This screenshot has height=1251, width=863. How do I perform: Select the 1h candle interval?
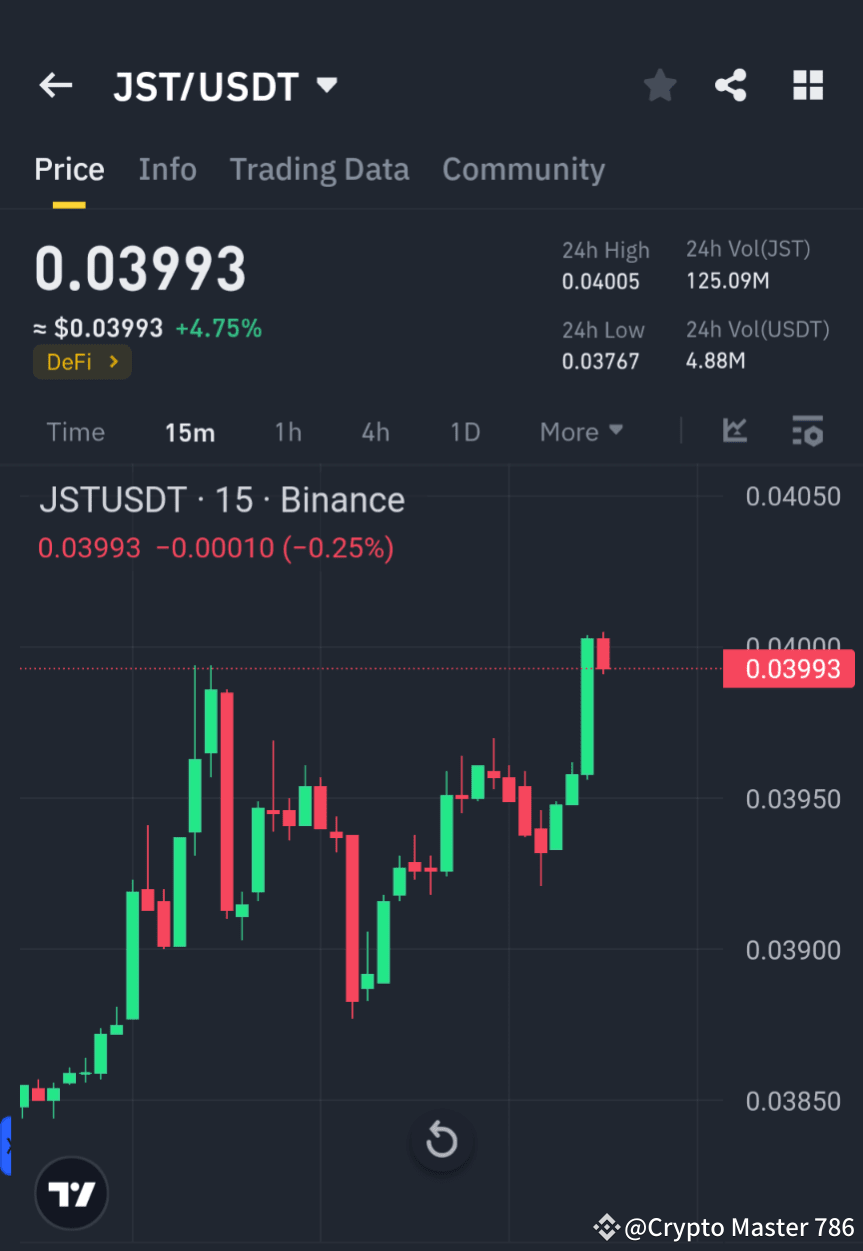coord(288,431)
